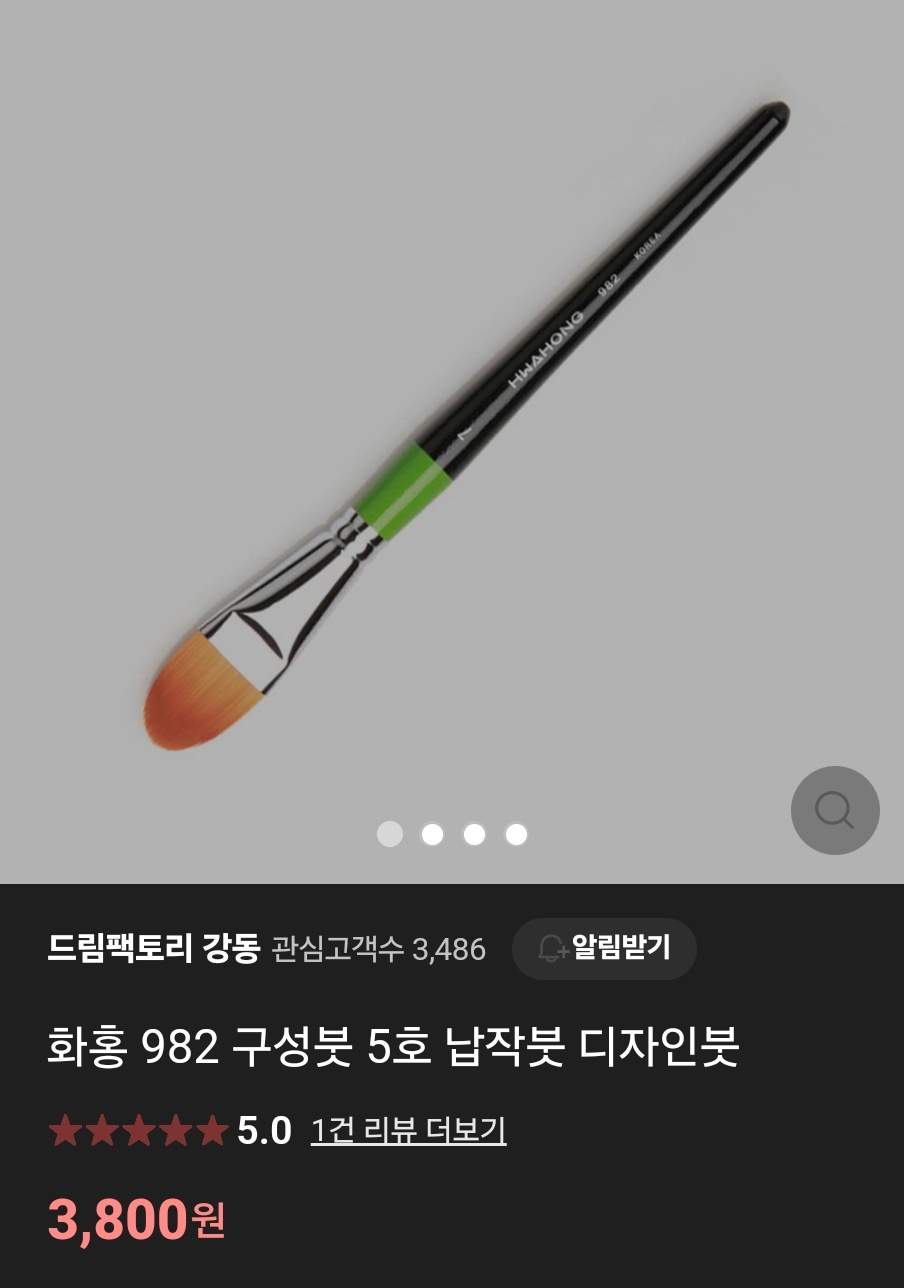Tap the 알림받기 notification button
Image resolution: width=904 pixels, height=1288 pixels.
[604, 949]
